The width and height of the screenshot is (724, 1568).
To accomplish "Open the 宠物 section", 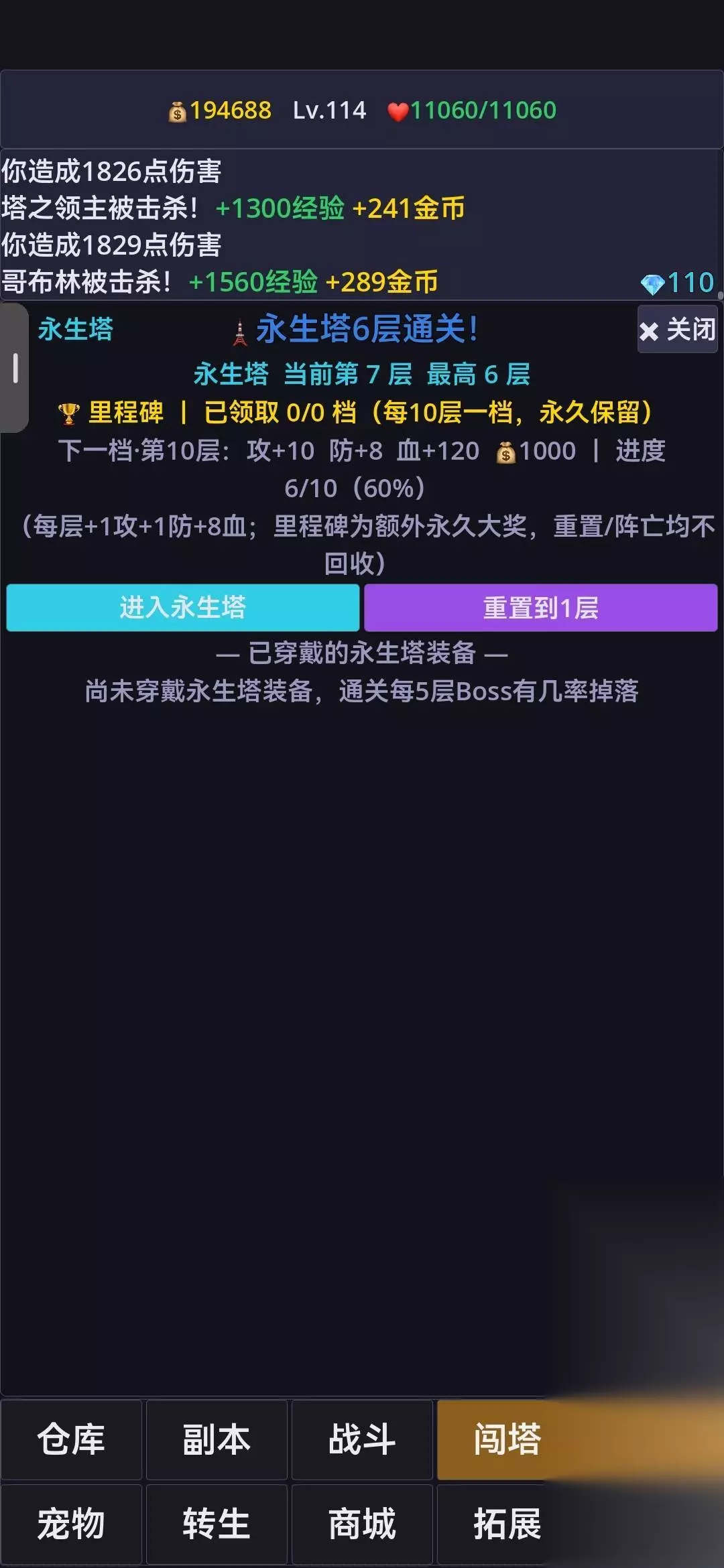I will point(71,1524).
